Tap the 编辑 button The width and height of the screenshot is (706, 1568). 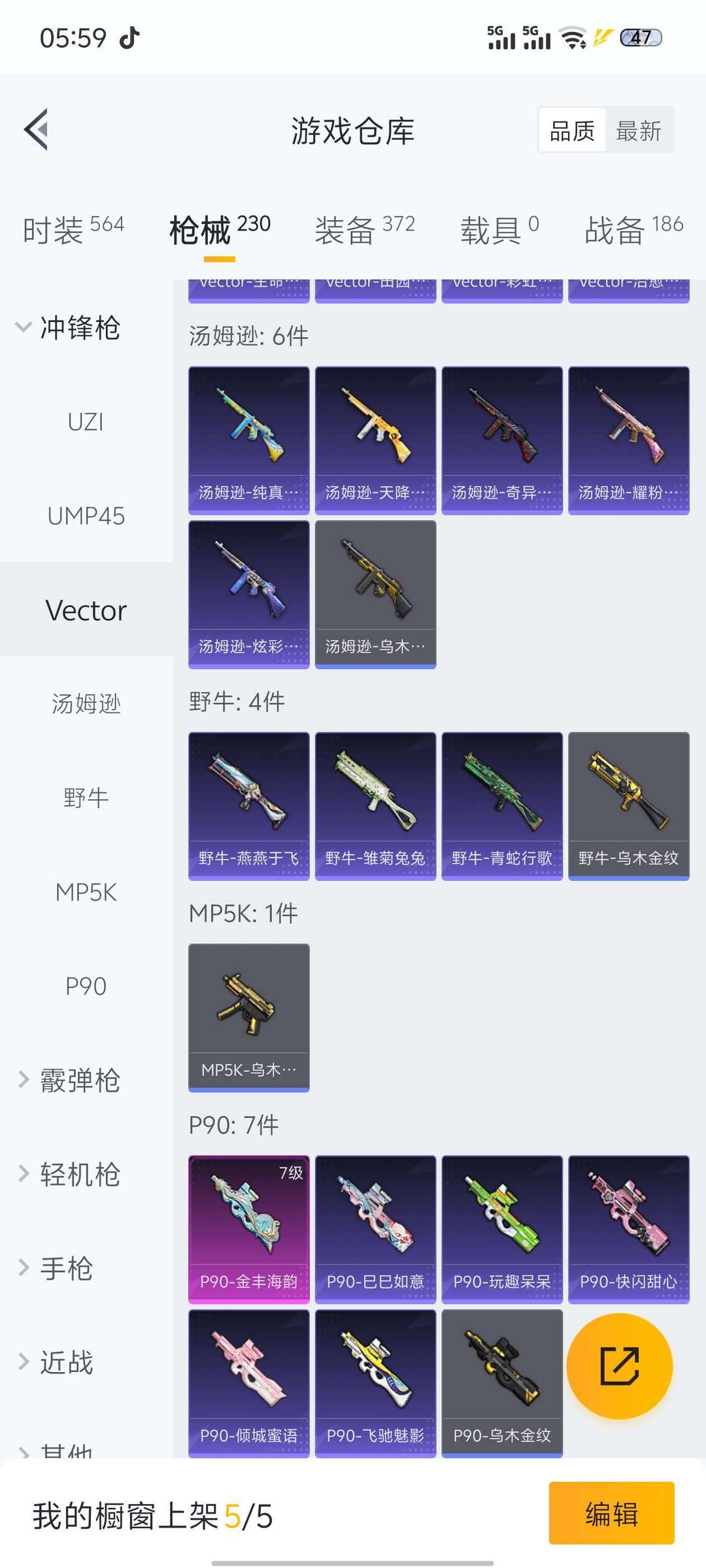click(612, 1513)
